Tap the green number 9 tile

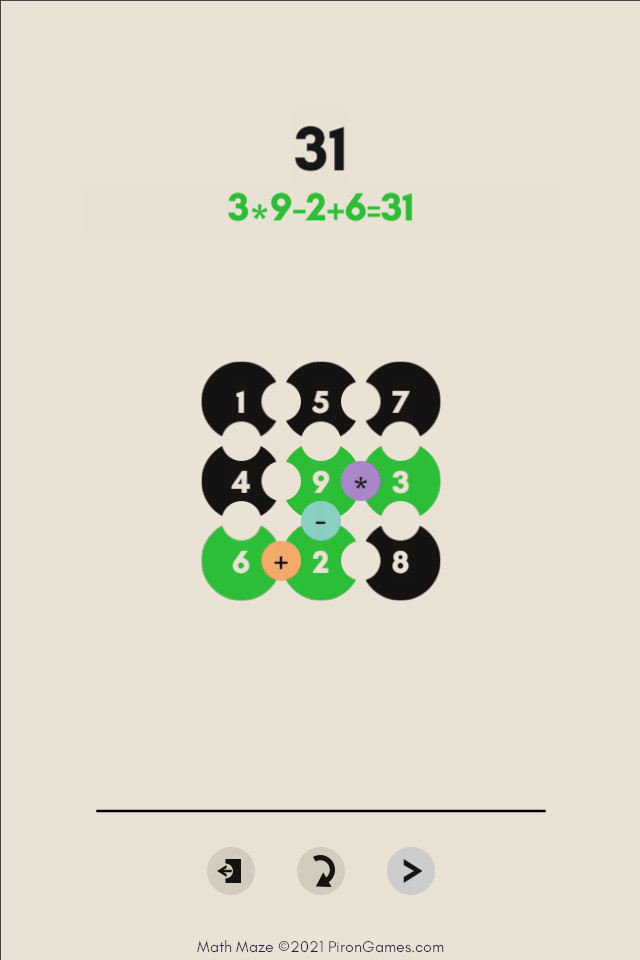tap(319, 482)
